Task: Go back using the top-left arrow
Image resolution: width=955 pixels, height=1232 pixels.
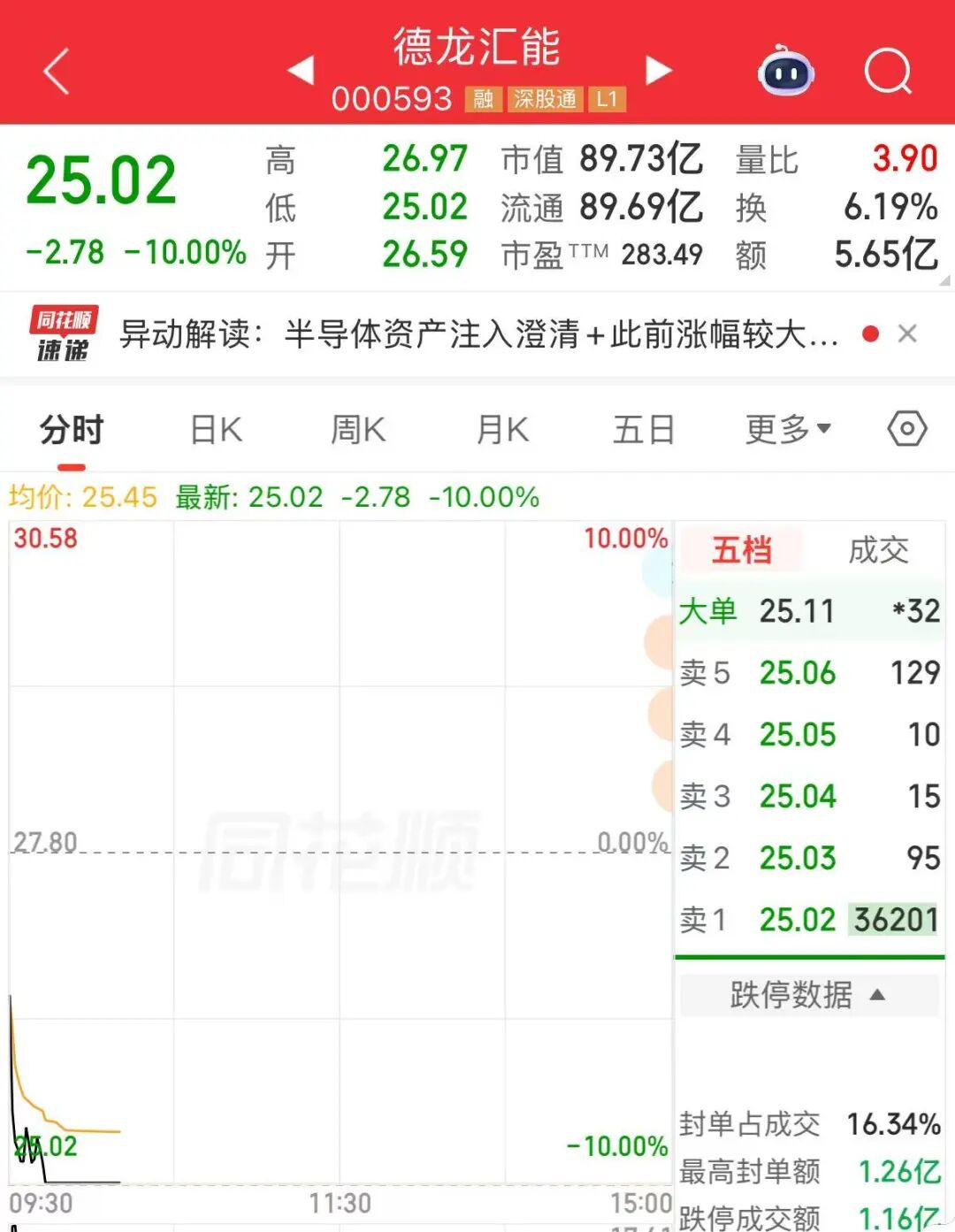Action: pos(57,72)
